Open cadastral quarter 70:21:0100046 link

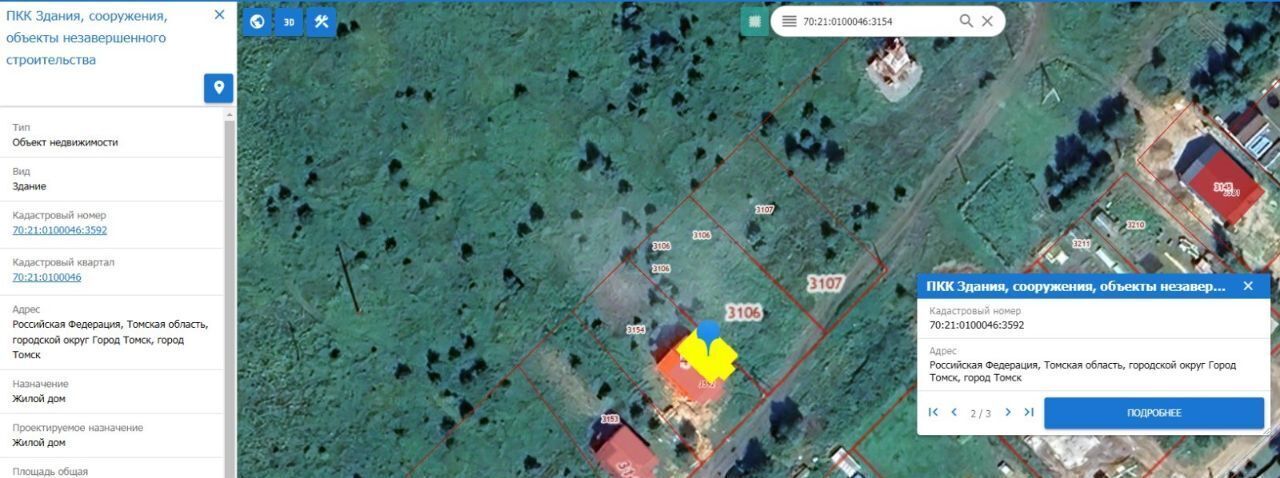47,277
